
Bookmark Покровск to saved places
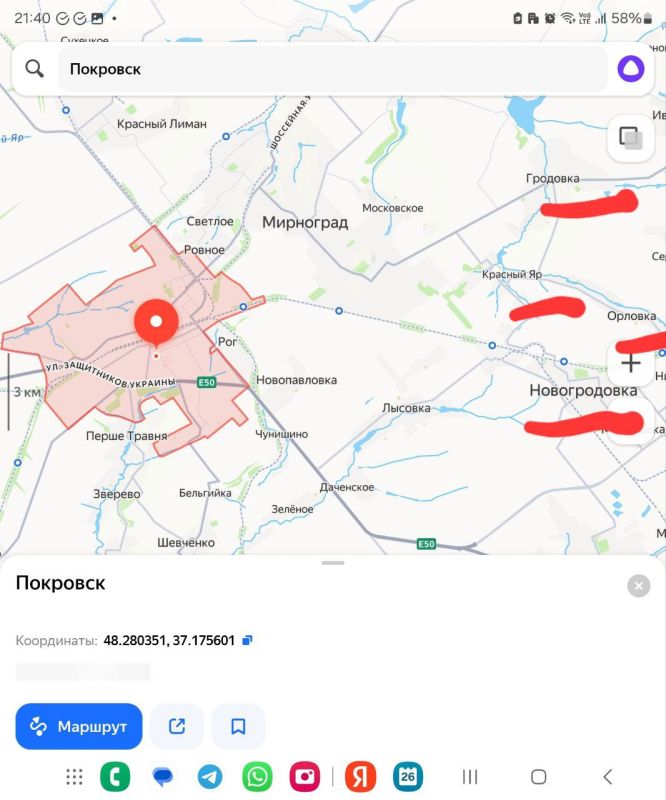(238, 727)
